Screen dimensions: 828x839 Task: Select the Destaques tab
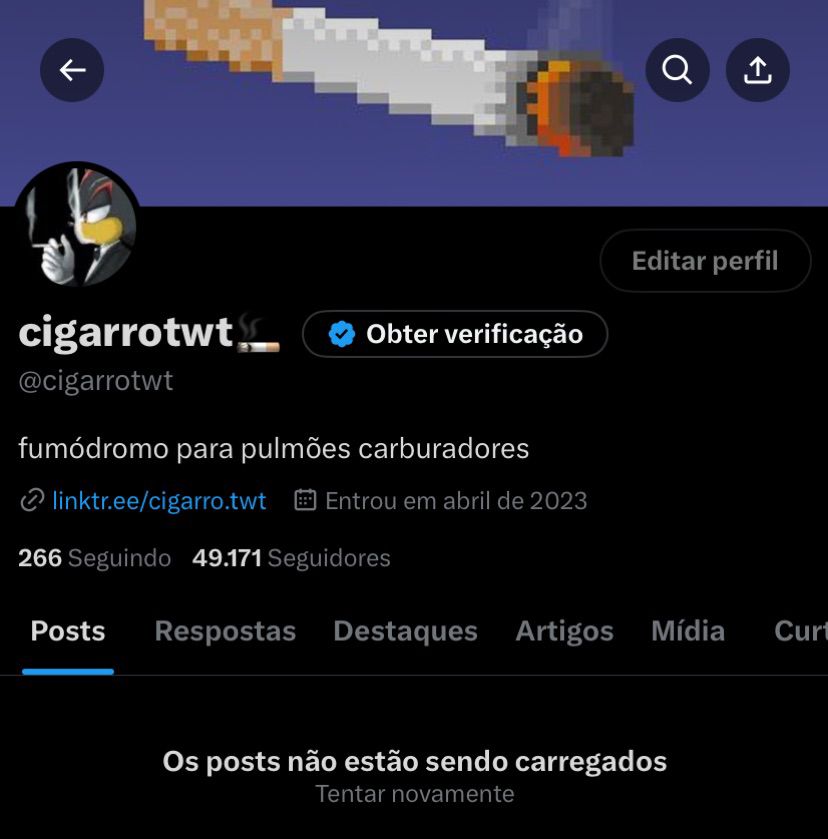404,631
